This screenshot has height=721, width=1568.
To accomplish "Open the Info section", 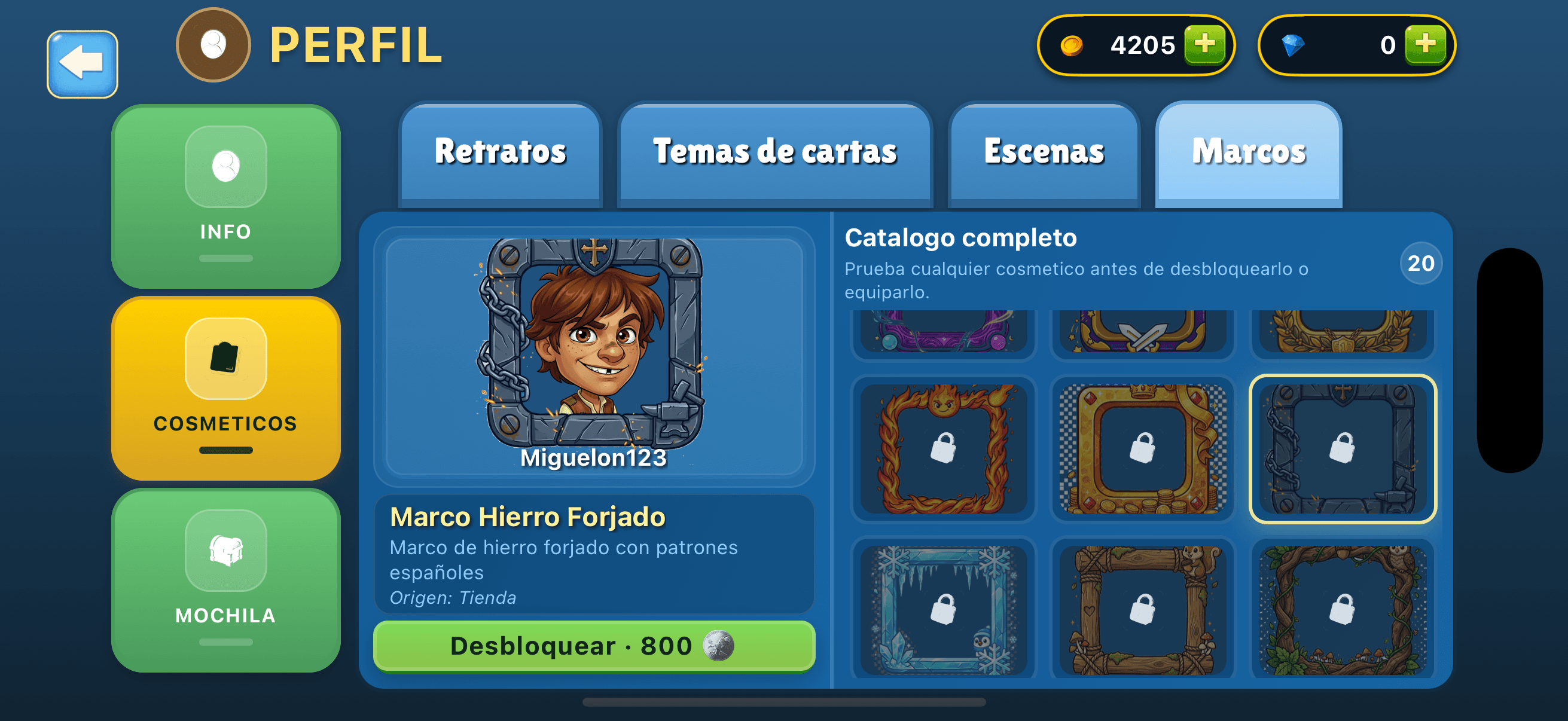I will coord(225,196).
